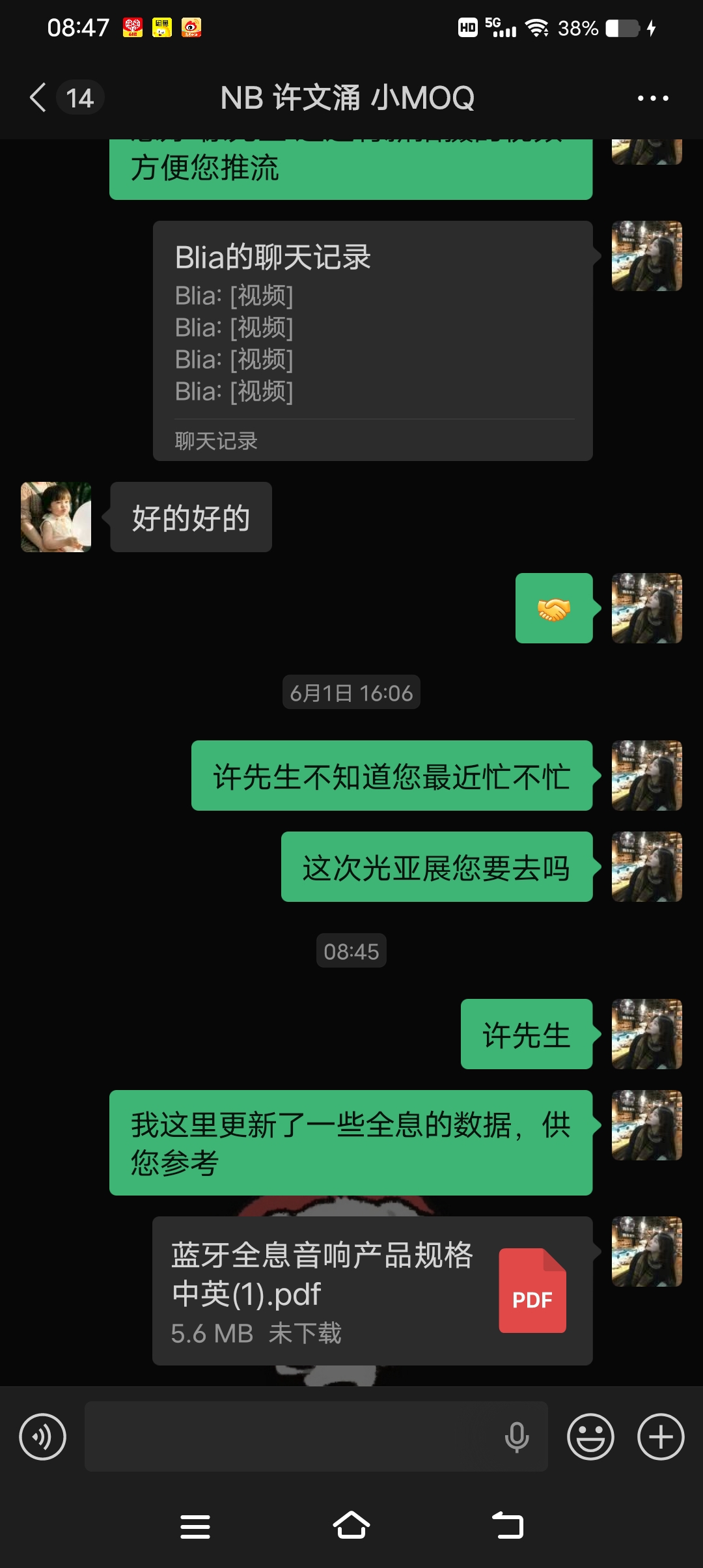
Task: Open 蓝牙全息音响产品规格 PDF file
Action: [372, 1291]
